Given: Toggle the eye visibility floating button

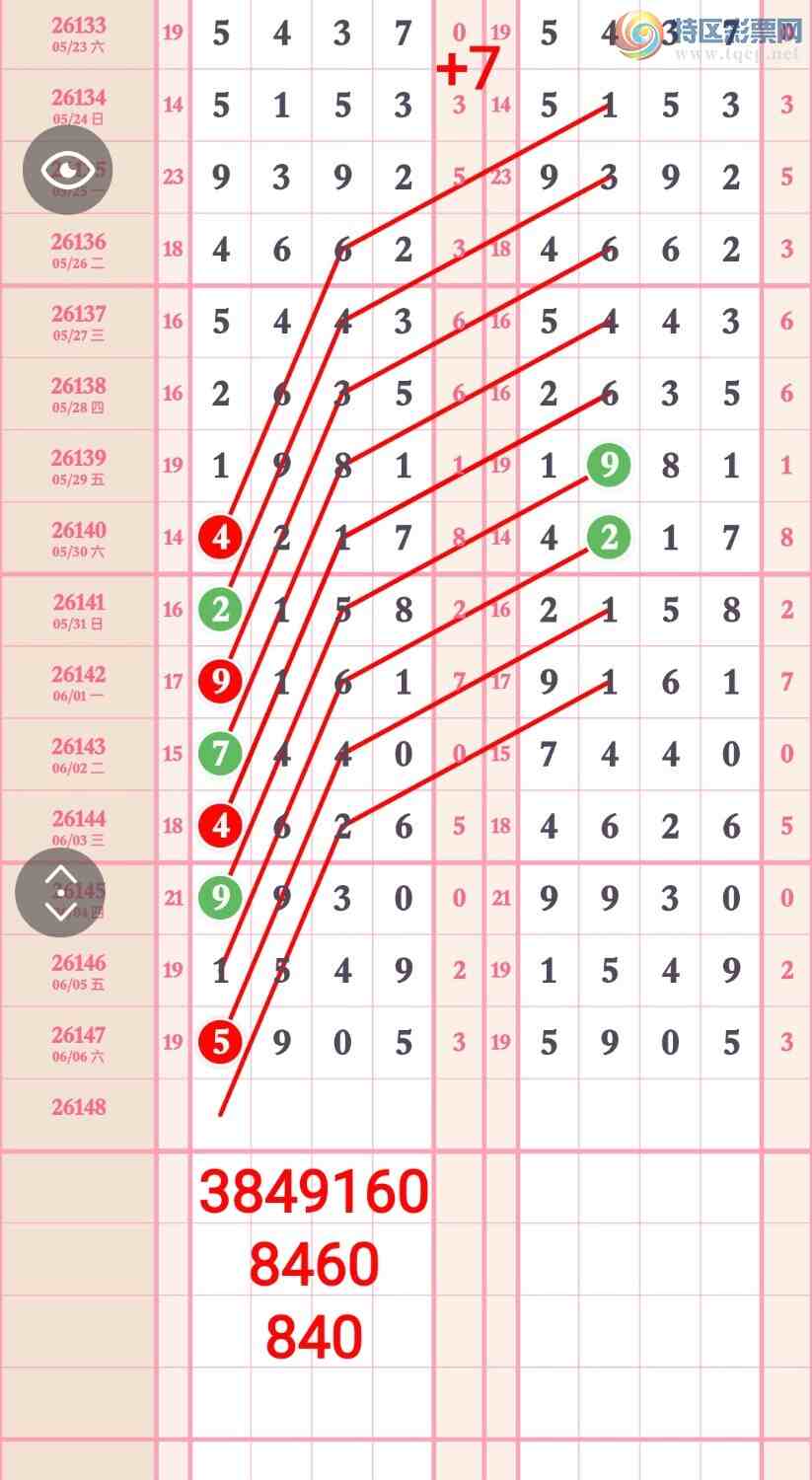Looking at the screenshot, I should 67,170.
